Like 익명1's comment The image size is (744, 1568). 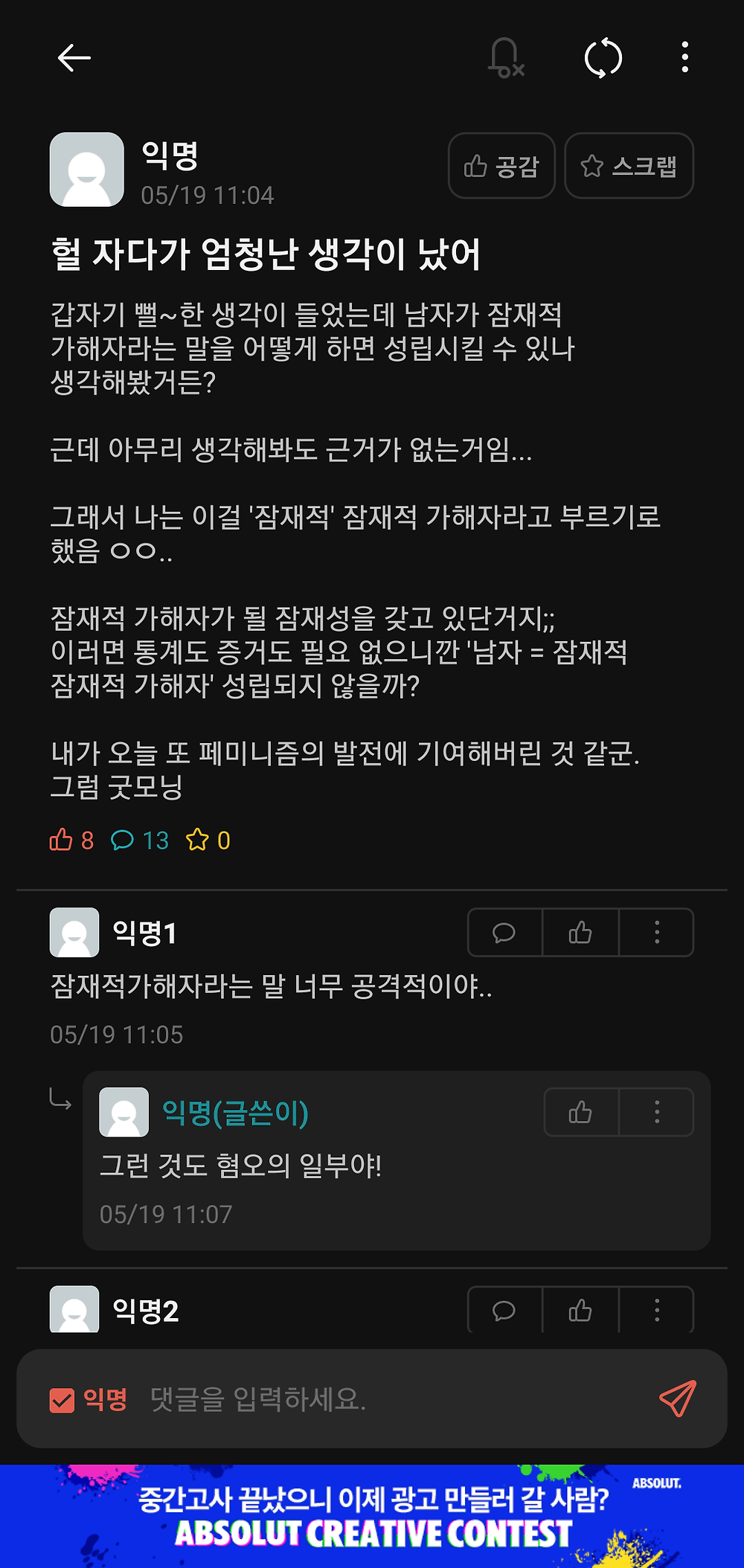580,933
